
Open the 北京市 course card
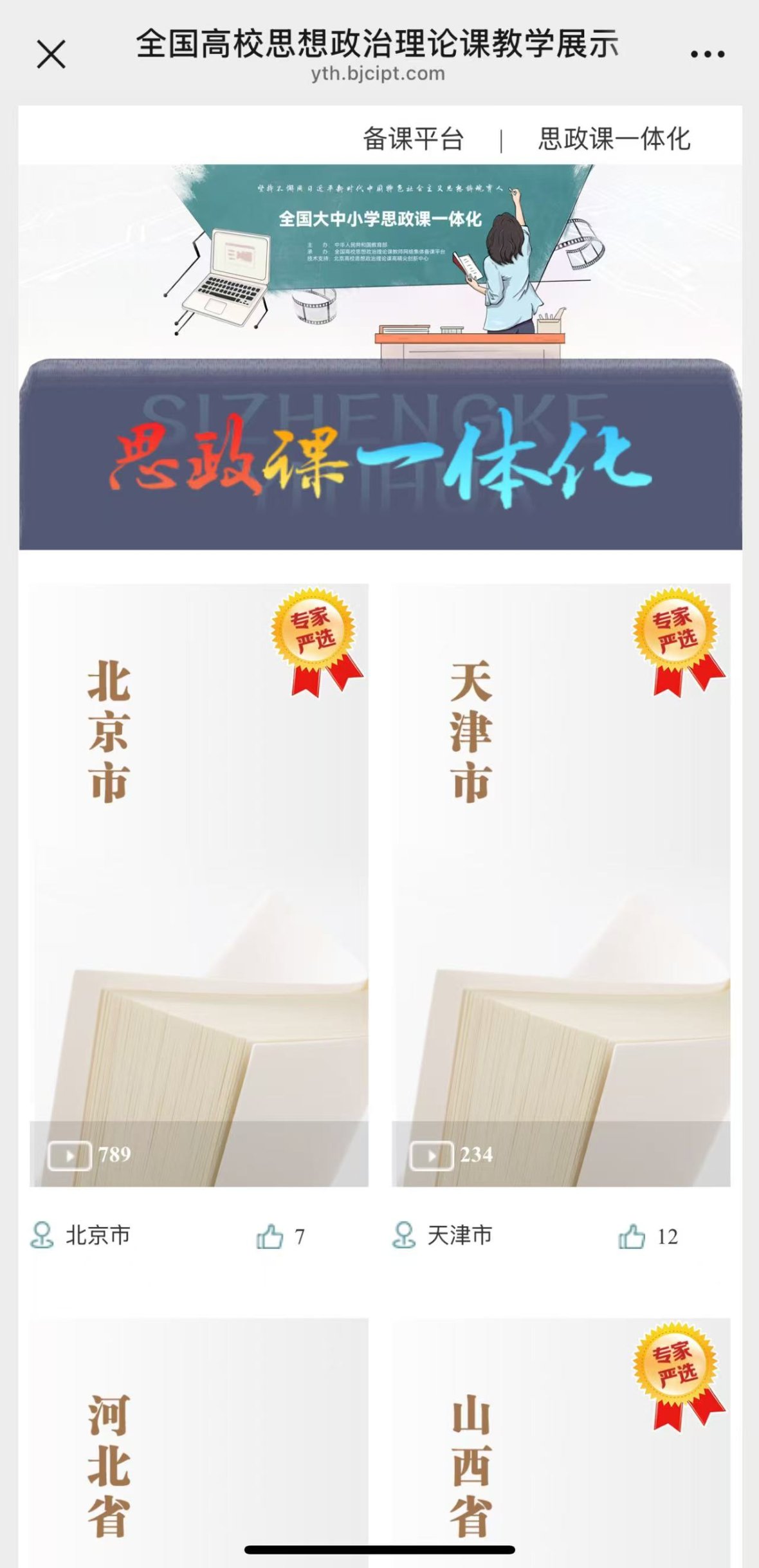pyautogui.click(x=199, y=885)
